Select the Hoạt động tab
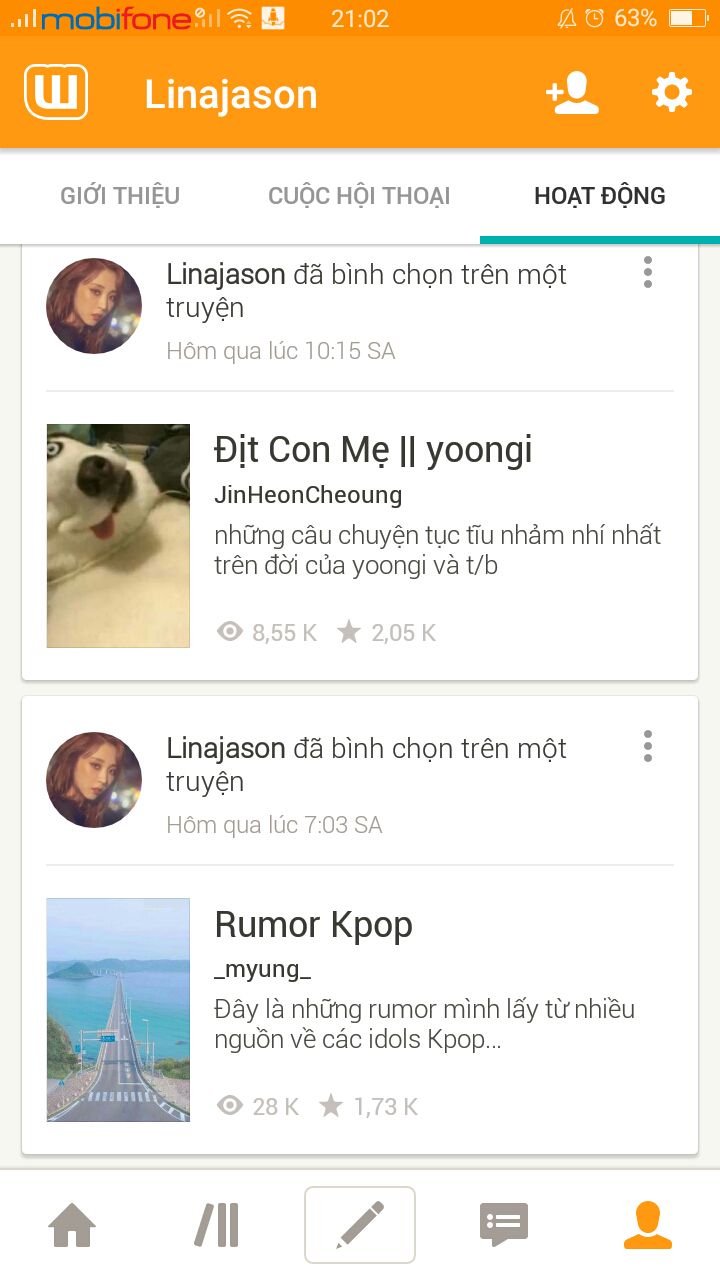Image resolution: width=720 pixels, height=1280 pixels. (600, 196)
